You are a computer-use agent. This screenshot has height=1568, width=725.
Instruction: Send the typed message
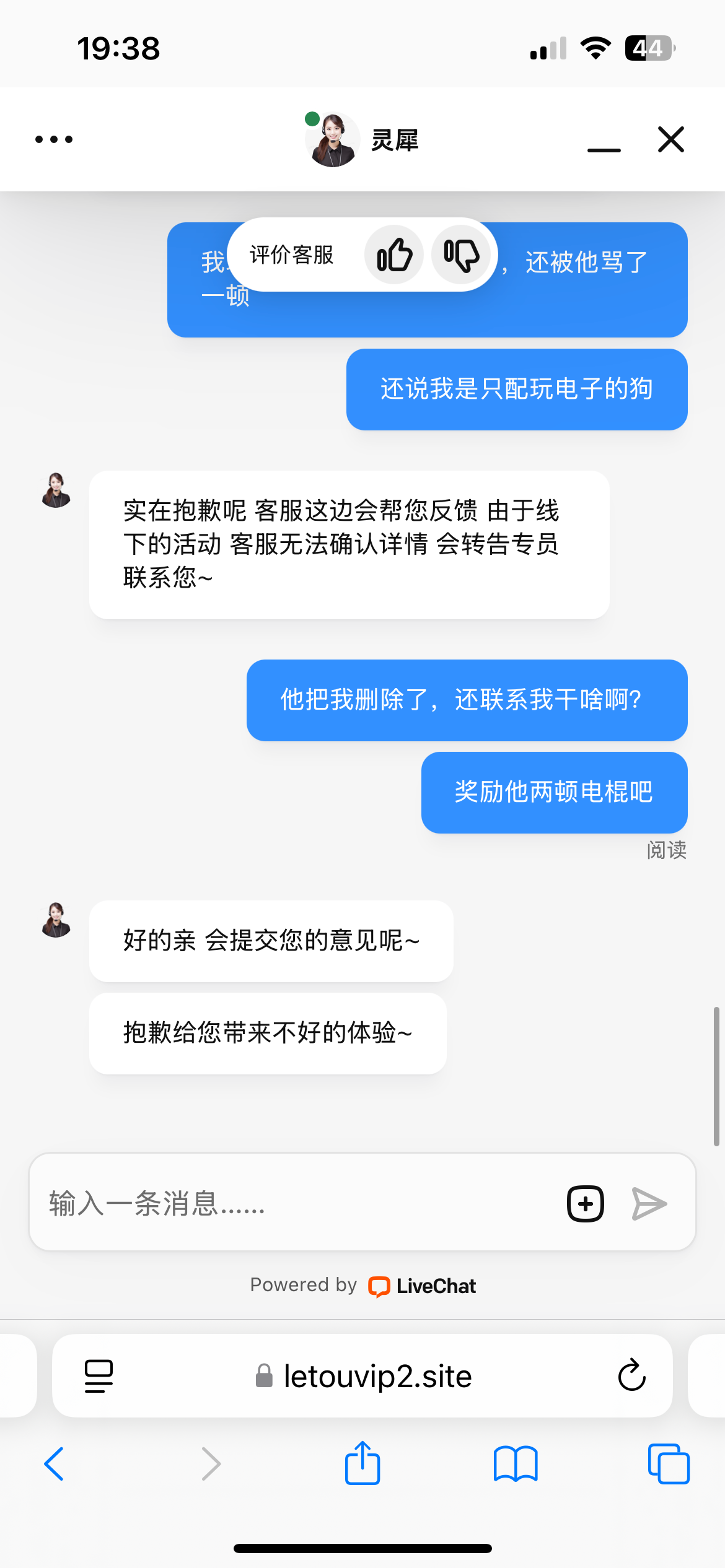(649, 1204)
